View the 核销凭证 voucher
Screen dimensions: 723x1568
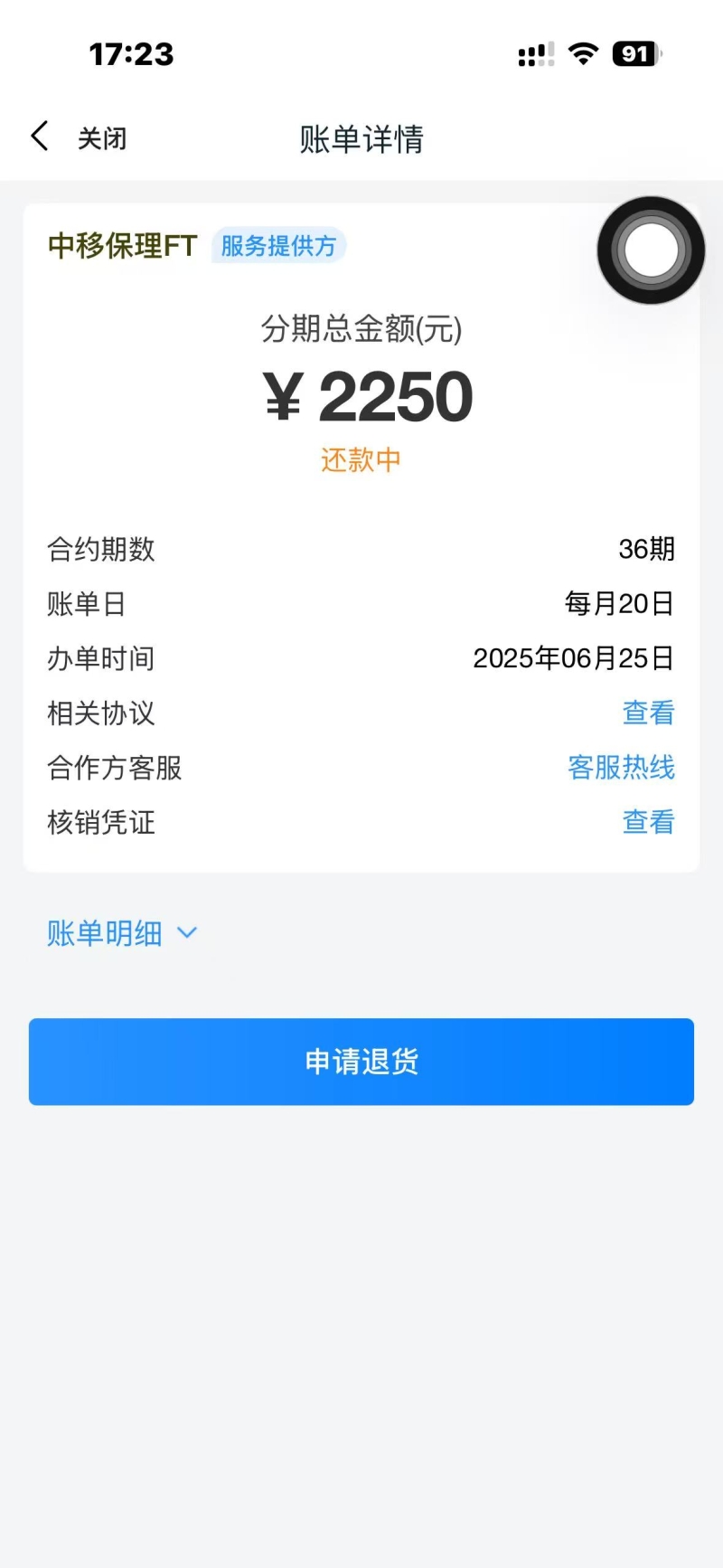(648, 822)
